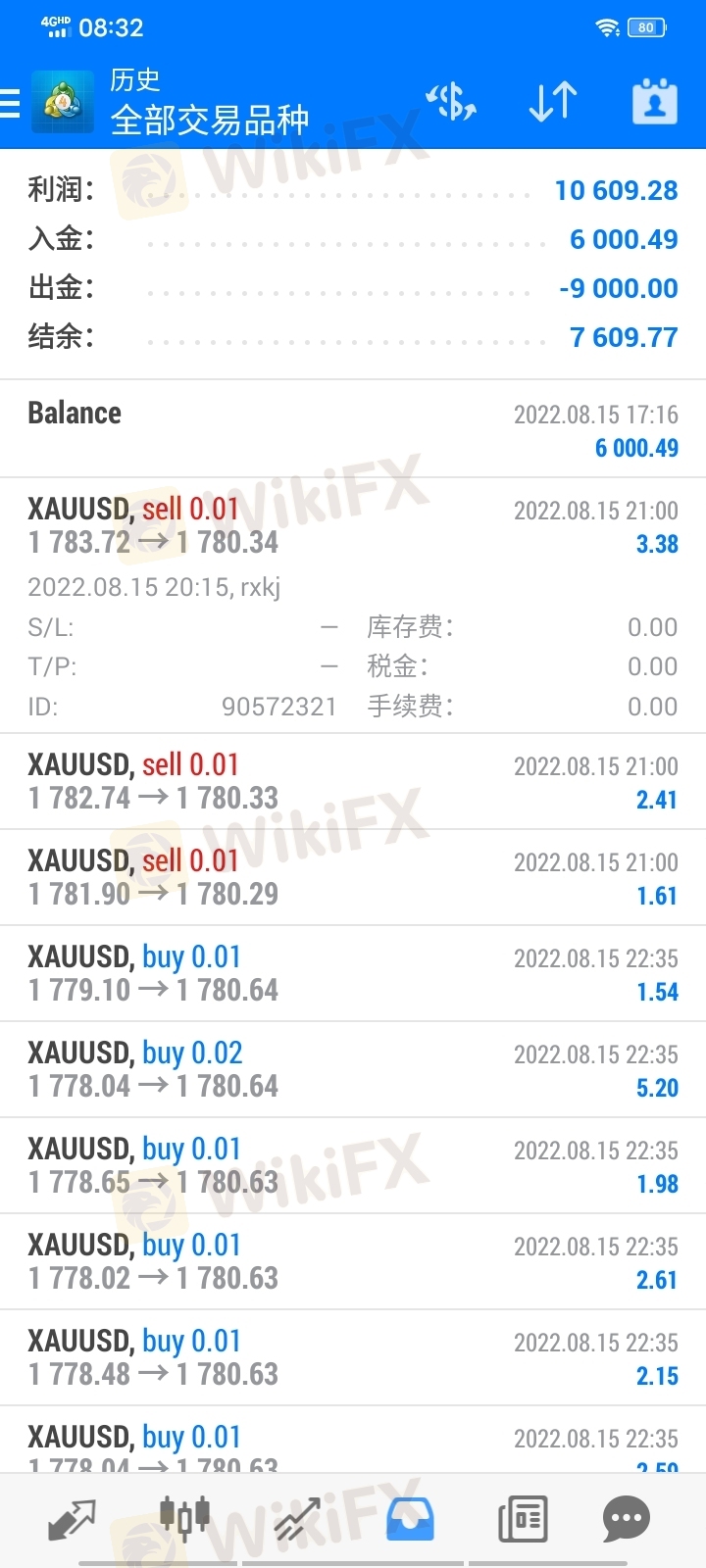Viewport: 706px width, 1568px height.
Task: Expand the XAUUSD buy trade opened at 1 778.48
Action: tap(353, 1357)
